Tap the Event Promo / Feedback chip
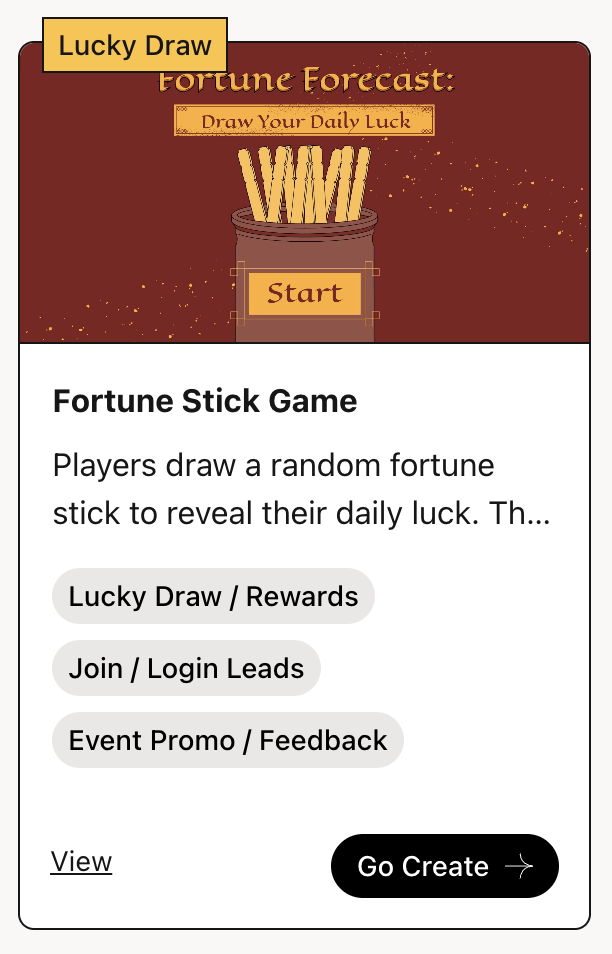The height and width of the screenshot is (954, 612). pyautogui.click(x=227, y=740)
